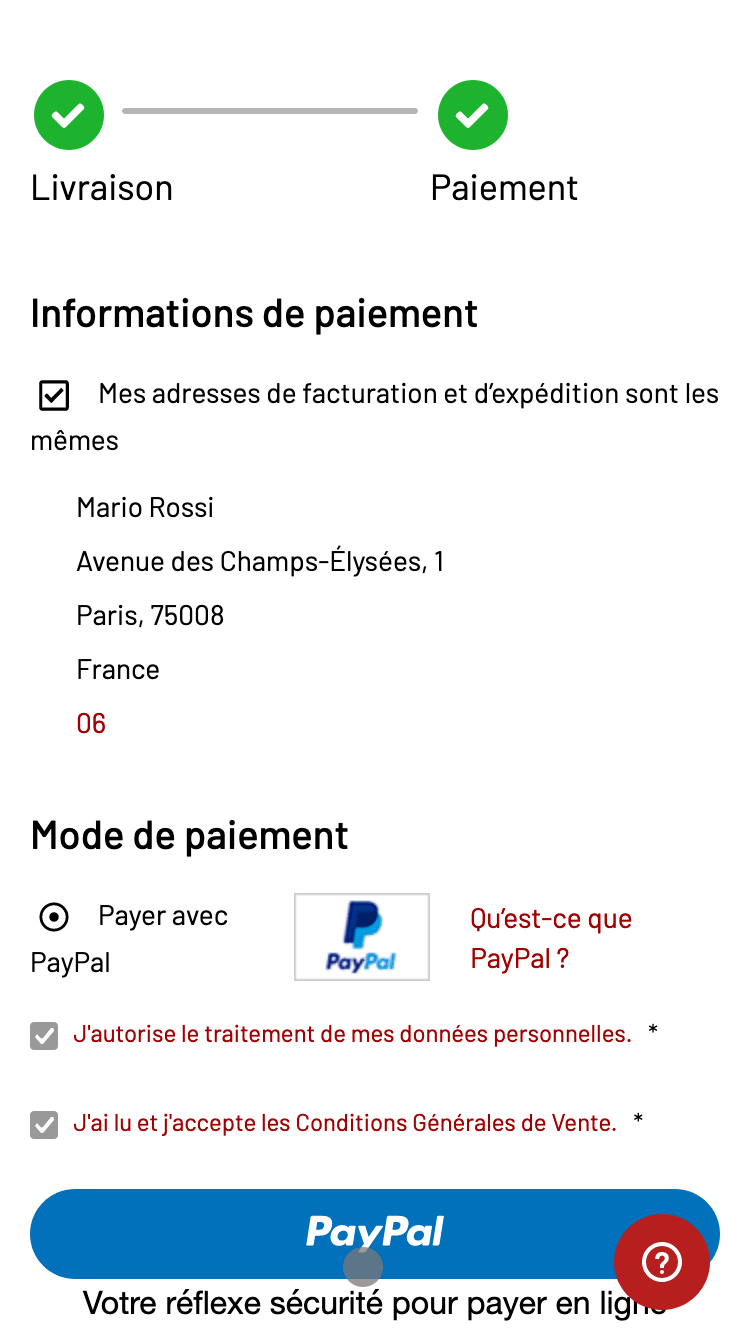This screenshot has width=750, height=1334.
Task: Collapse the Mode de paiement section heading
Action: click(189, 834)
